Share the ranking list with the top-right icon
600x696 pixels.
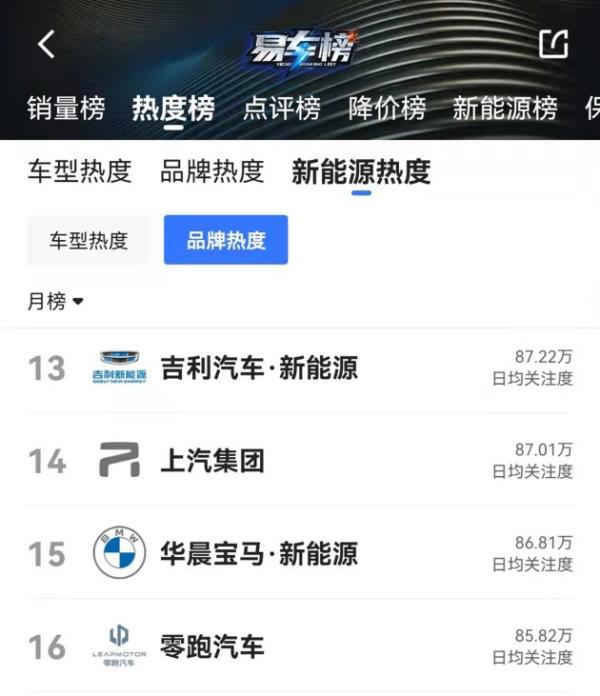pos(553,44)
